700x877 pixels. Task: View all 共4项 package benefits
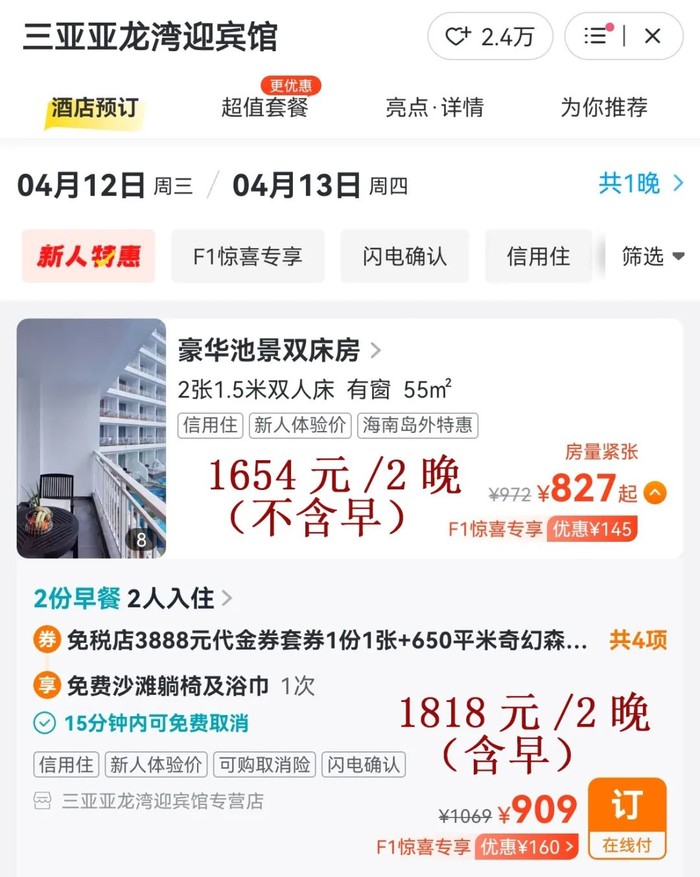637,641
